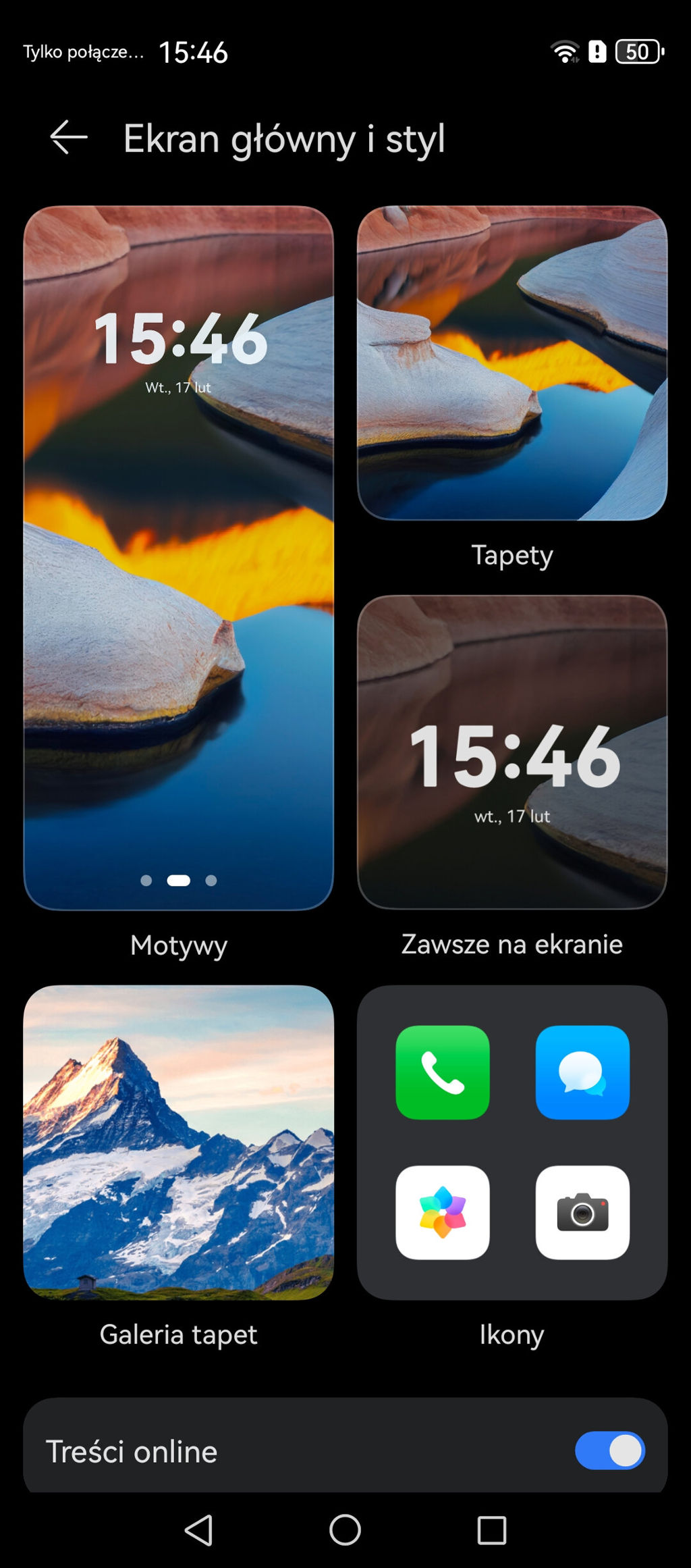Open the Tapety wallpaper tile

512,363
